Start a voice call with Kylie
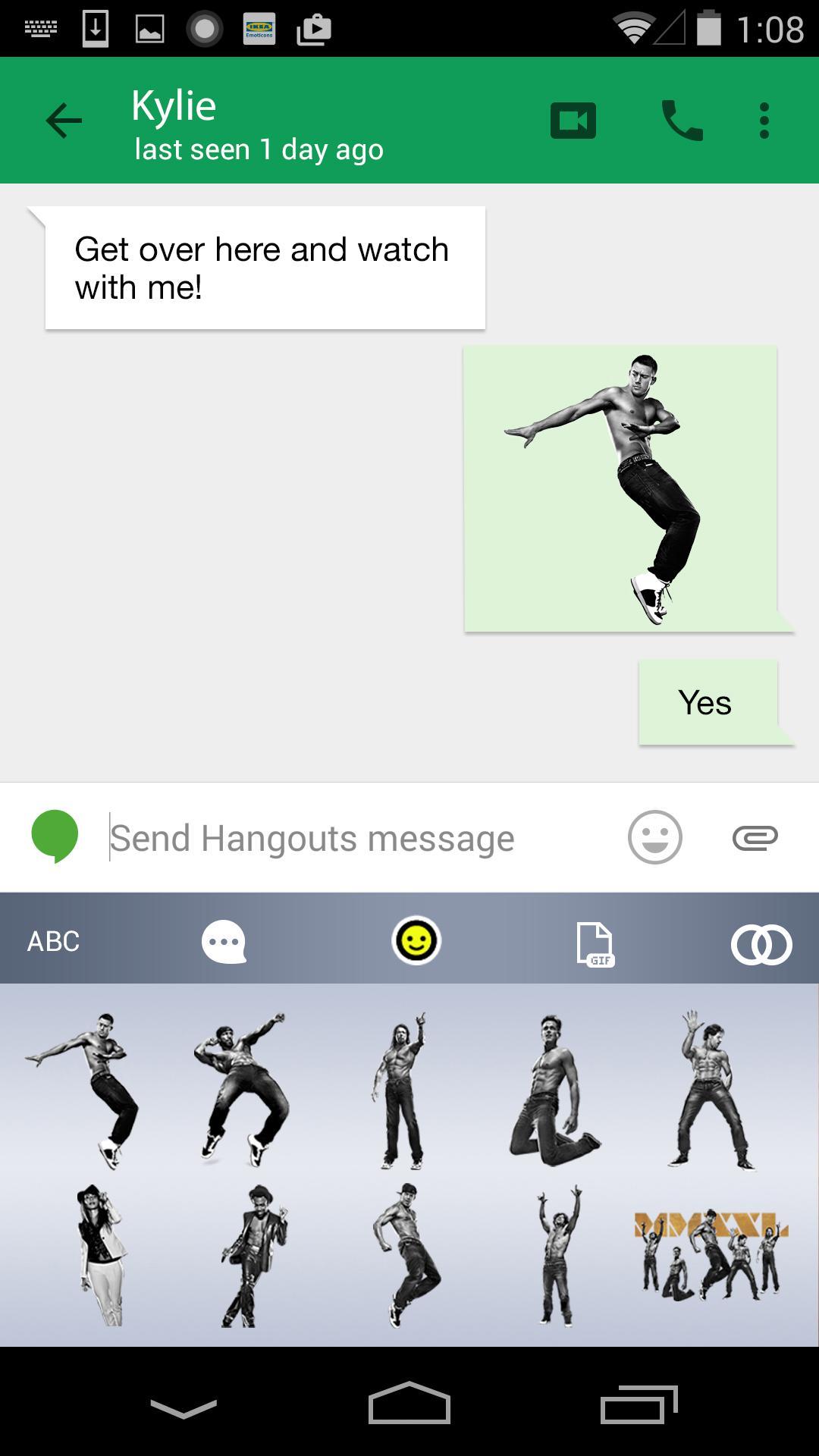 click(682, 121)
